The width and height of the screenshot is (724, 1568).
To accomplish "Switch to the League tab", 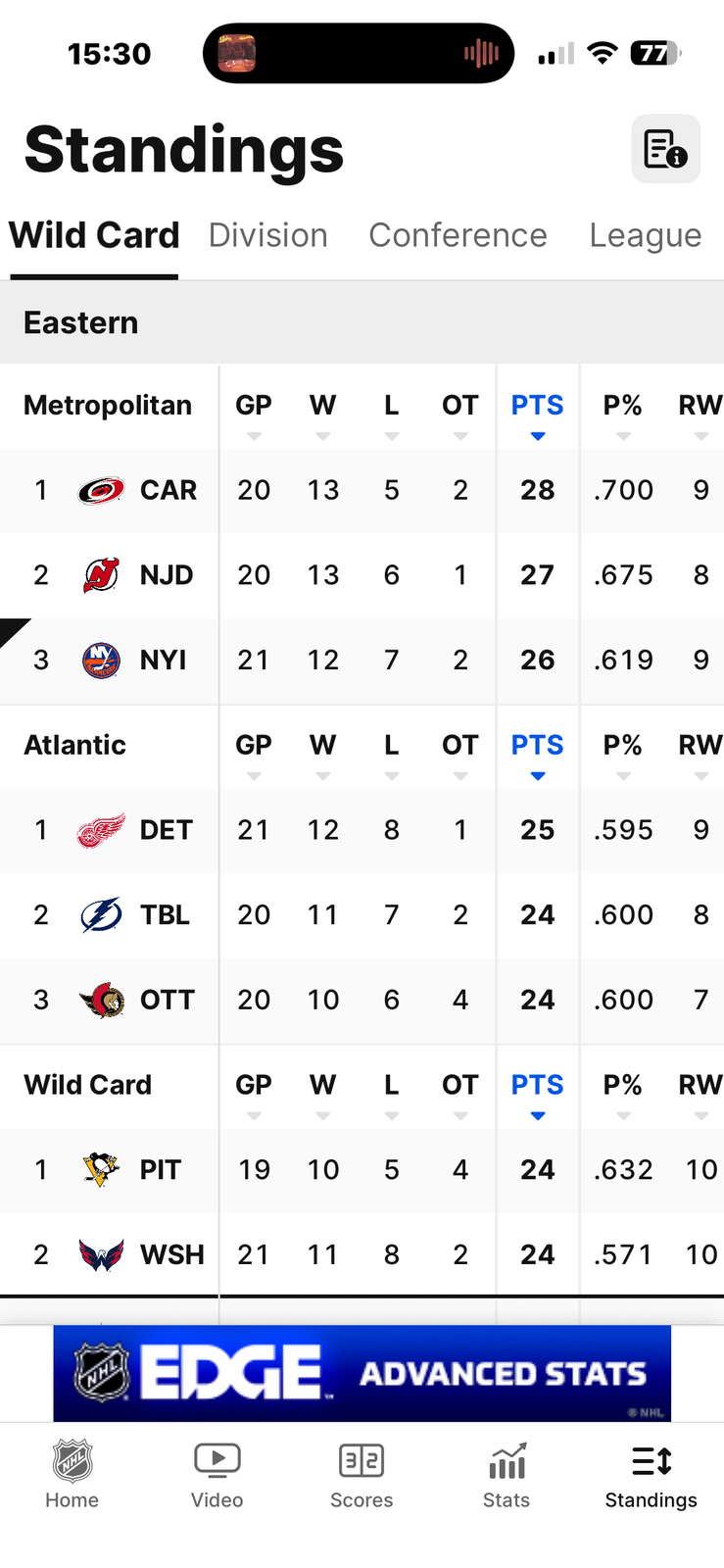I will click(x=645, y=235).
